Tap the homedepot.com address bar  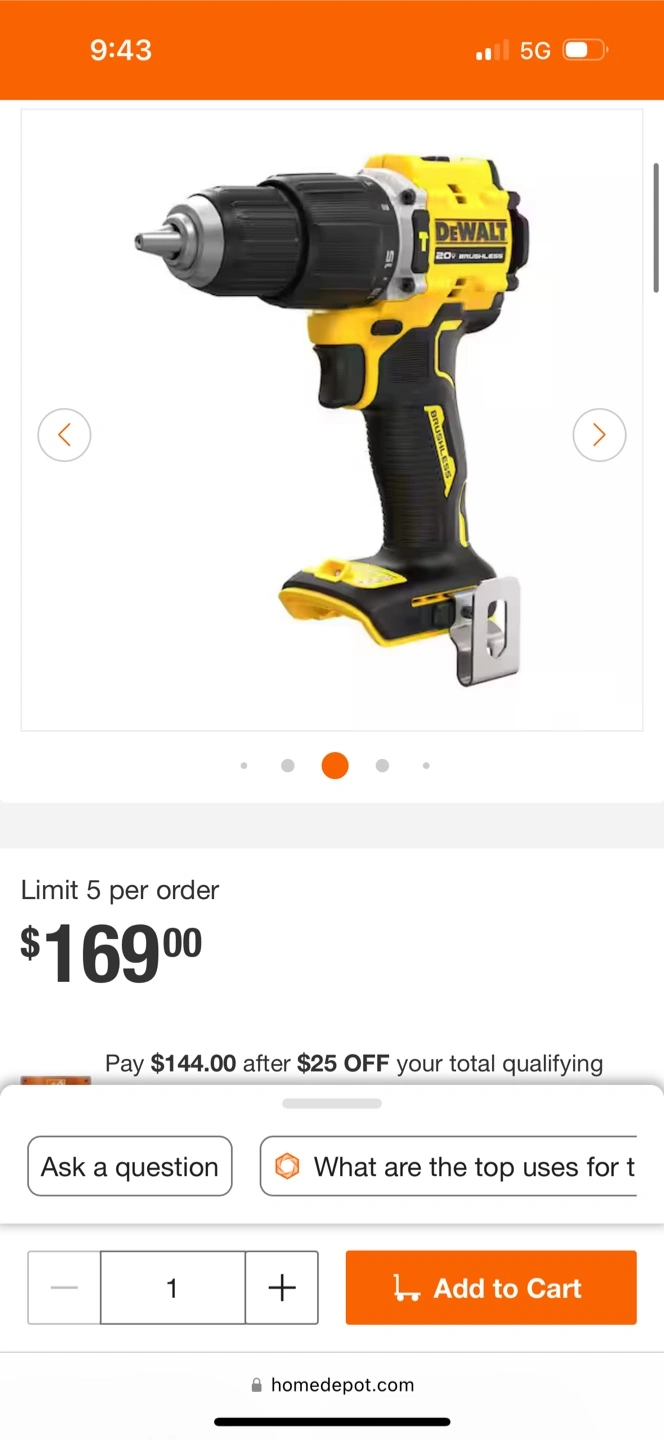coord(332,1385)
